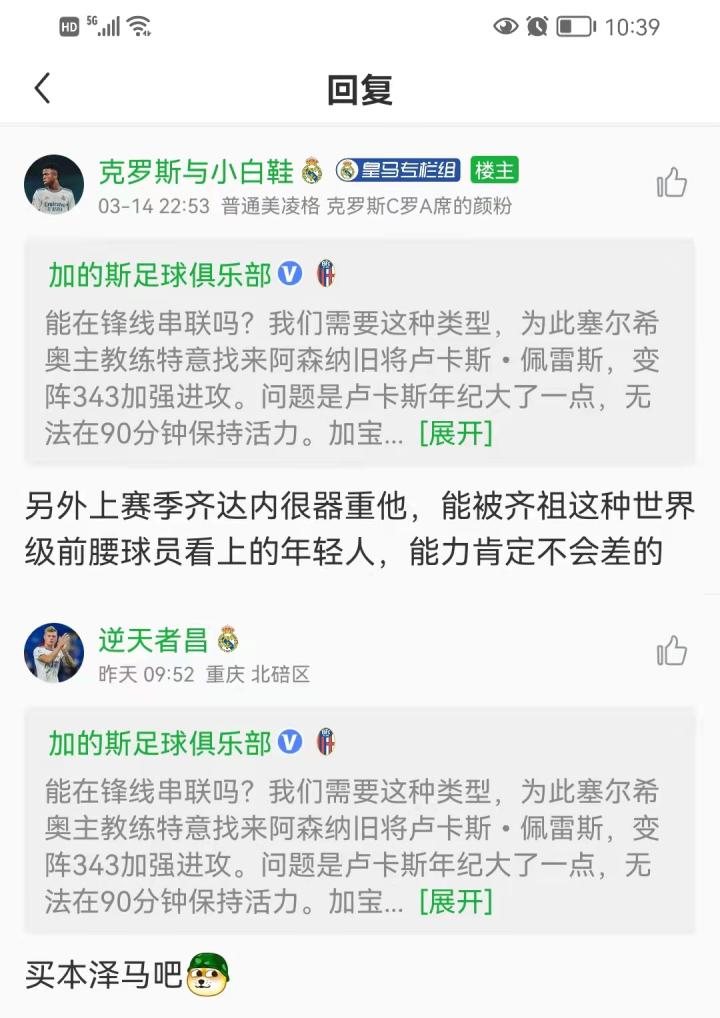Viewport: 720px width, 1018px height.
Task: Open 加的斯足球俱乐部 in the first quote
Action: (160, 274)
